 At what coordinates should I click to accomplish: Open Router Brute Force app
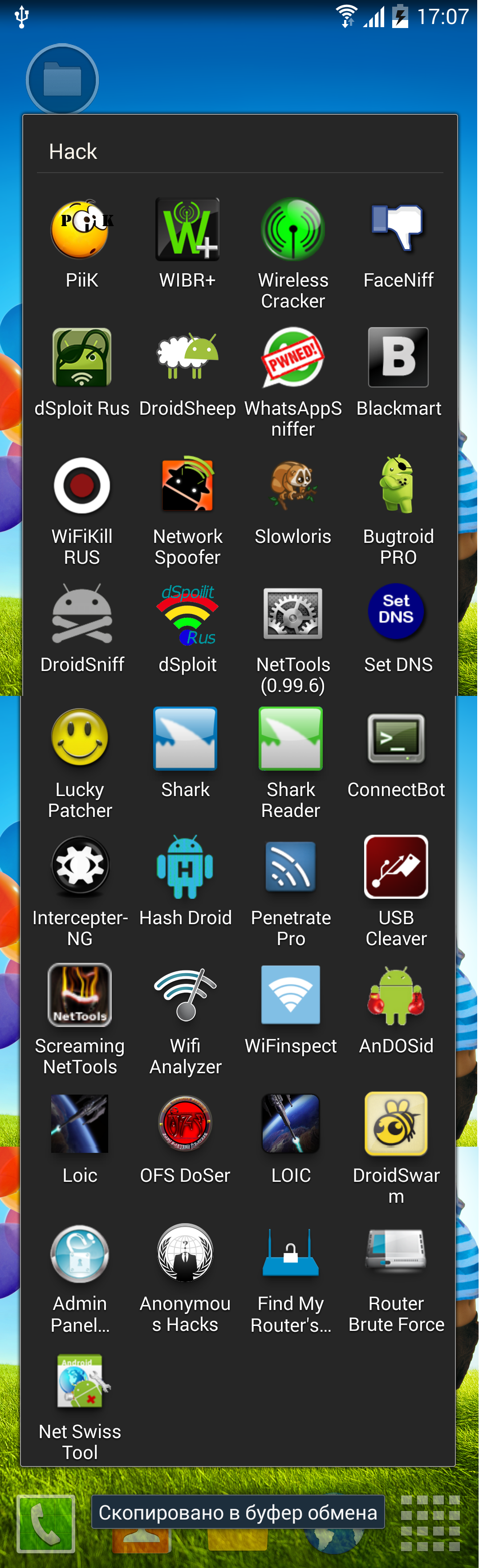(x=396, y=1253)
